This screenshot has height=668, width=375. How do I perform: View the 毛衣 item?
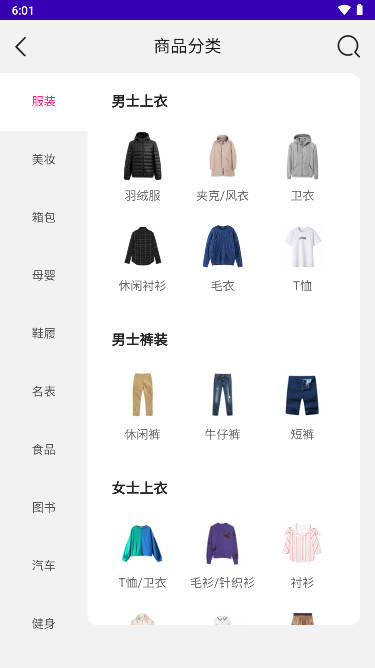click(x=222, y=258)
